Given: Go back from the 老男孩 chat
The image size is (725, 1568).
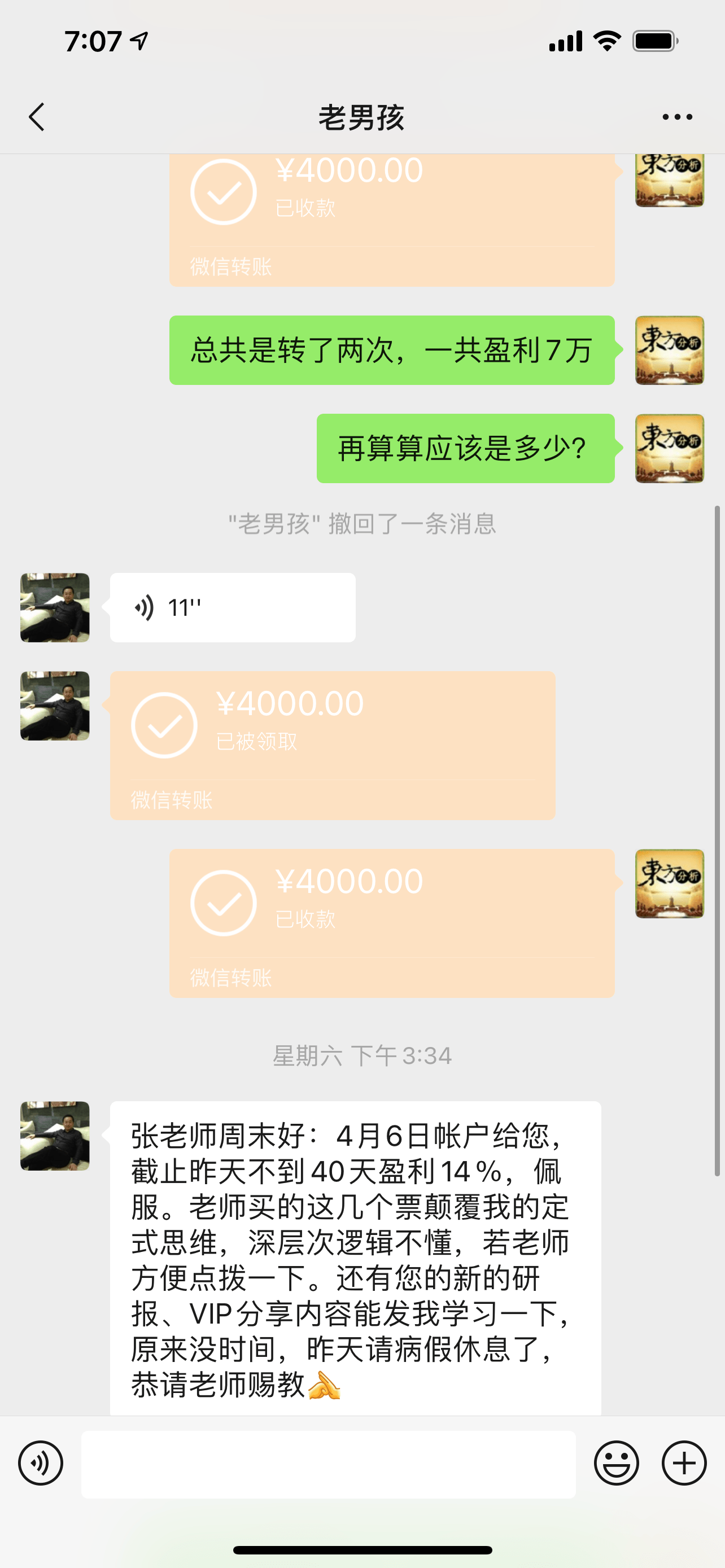Looking at the screenshot, I should click(37, 117).
